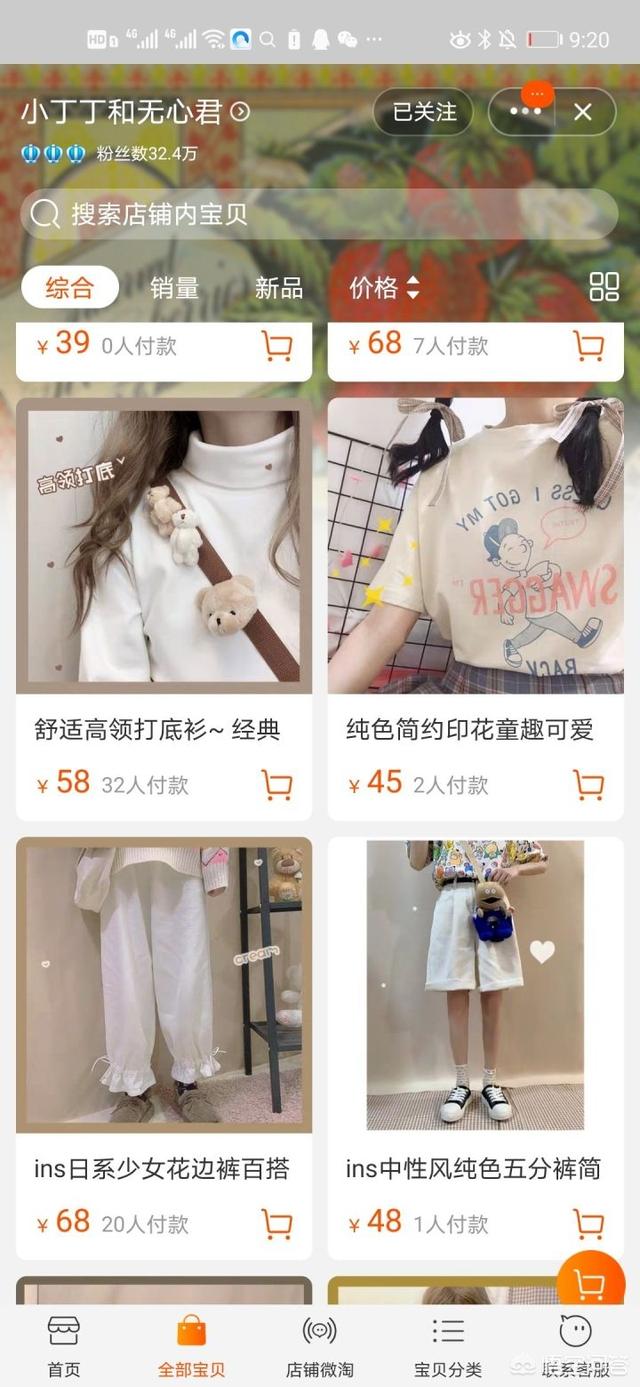Close the shop page with X
Viewport: 640px width, 1387px height.
point(583,112)
